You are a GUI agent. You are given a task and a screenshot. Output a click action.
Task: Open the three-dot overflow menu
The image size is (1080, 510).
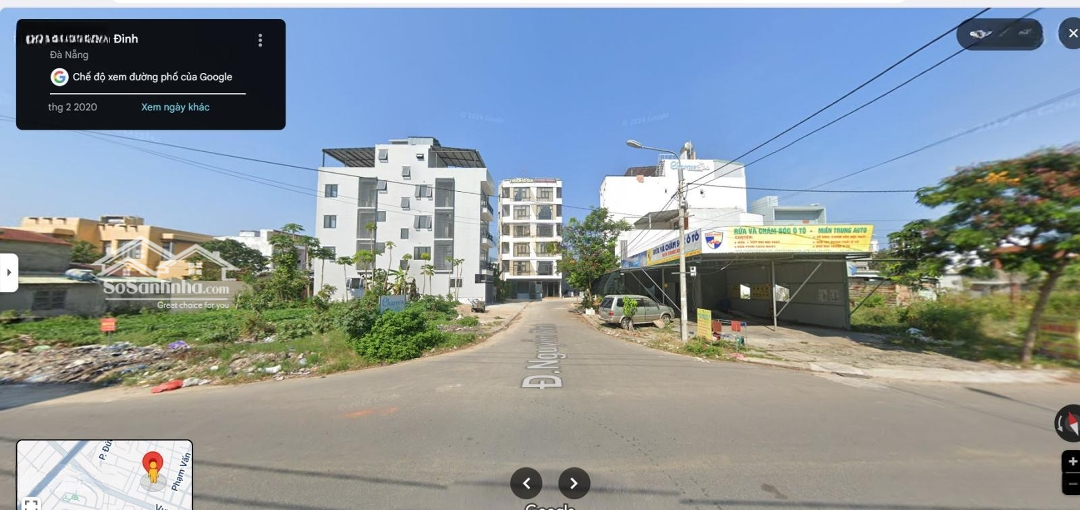260,40
